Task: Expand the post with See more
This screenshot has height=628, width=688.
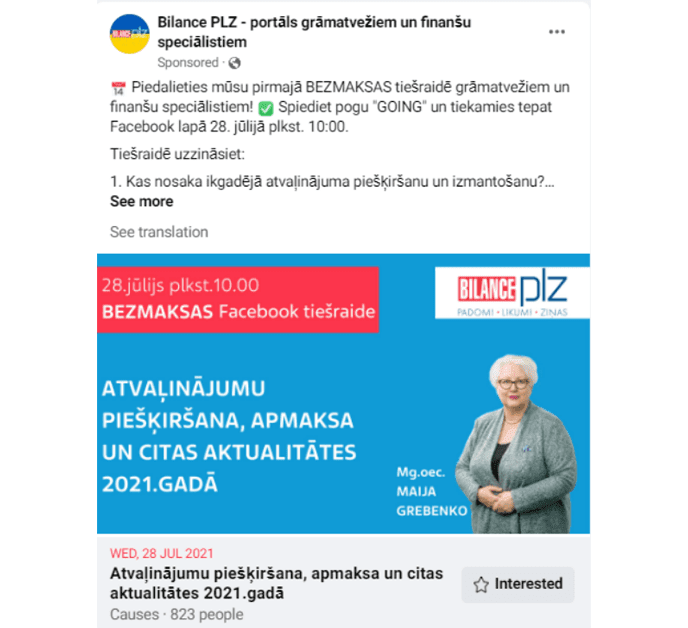Action: pos(141,201)
